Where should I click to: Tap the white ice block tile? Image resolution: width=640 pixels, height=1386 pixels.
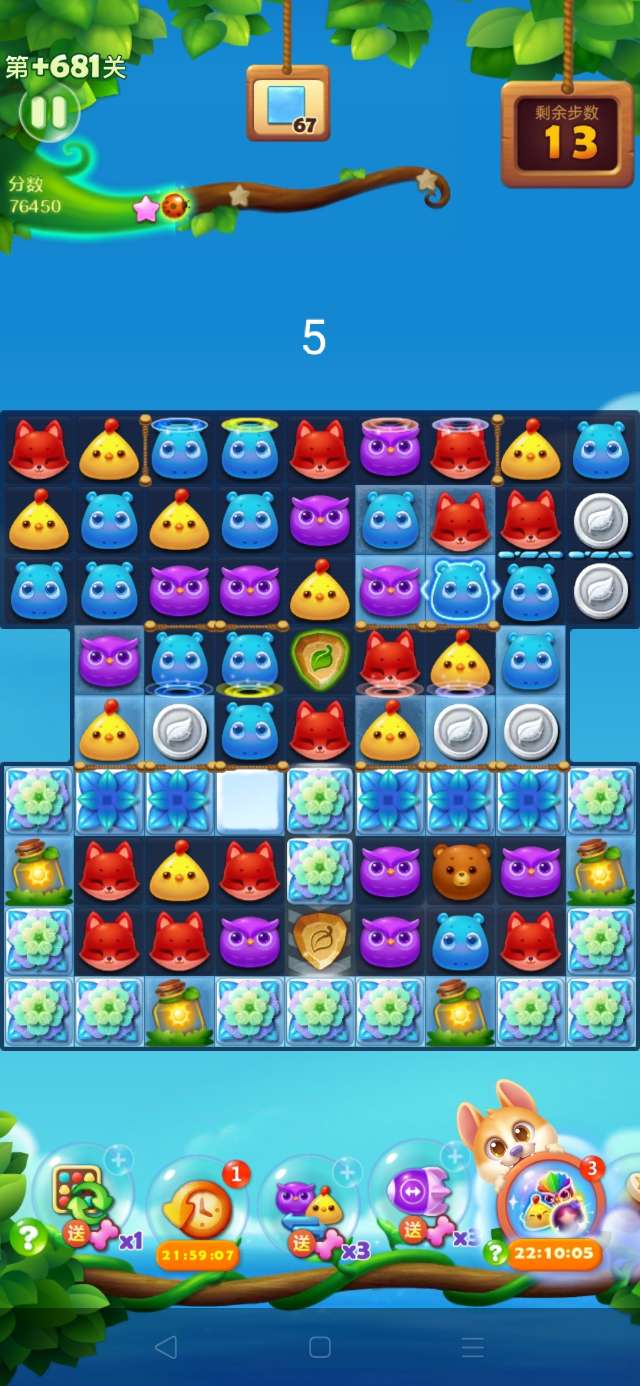[250, 800]
